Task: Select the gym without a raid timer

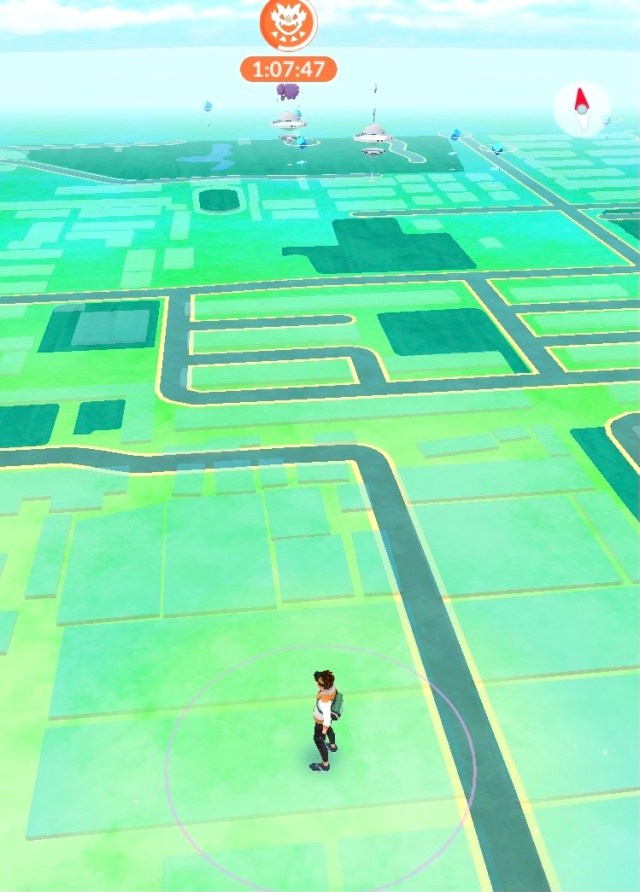Action: coord(372,133)
